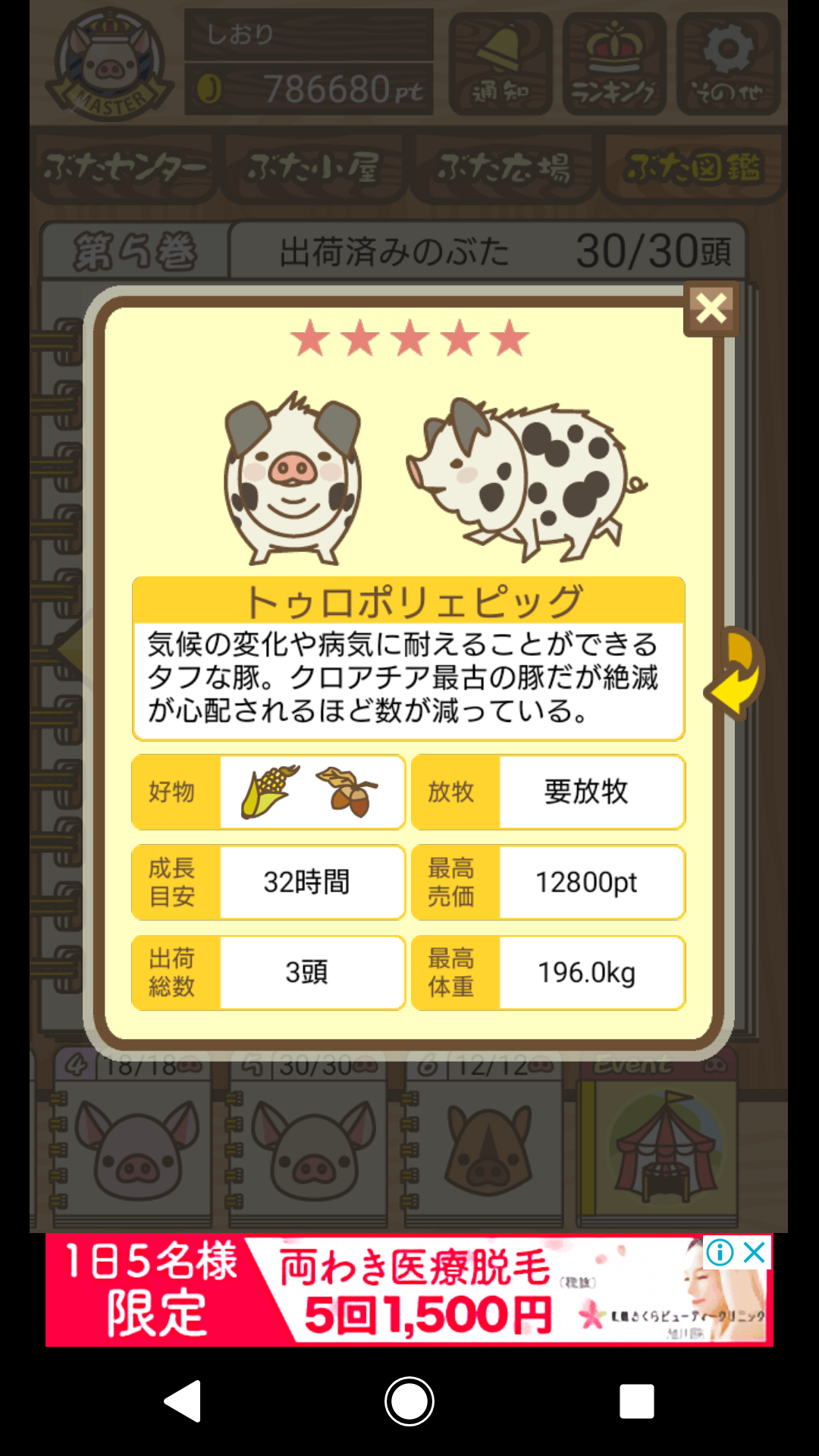Switch to the ぶた小屋 tab
The height and width of the screenshot is (1456, 819).
point(313,168)
